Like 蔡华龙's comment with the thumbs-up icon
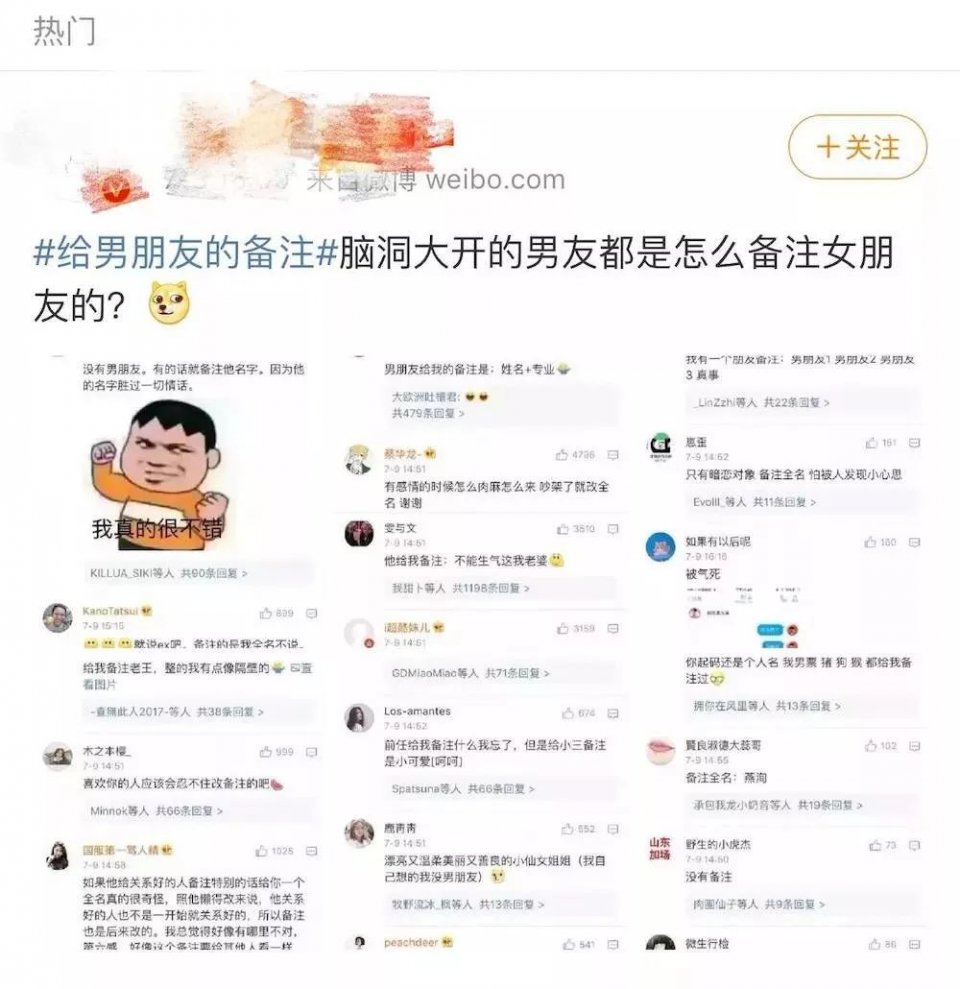Viewport: 960px width, 989px height. [x=563, y=454]
